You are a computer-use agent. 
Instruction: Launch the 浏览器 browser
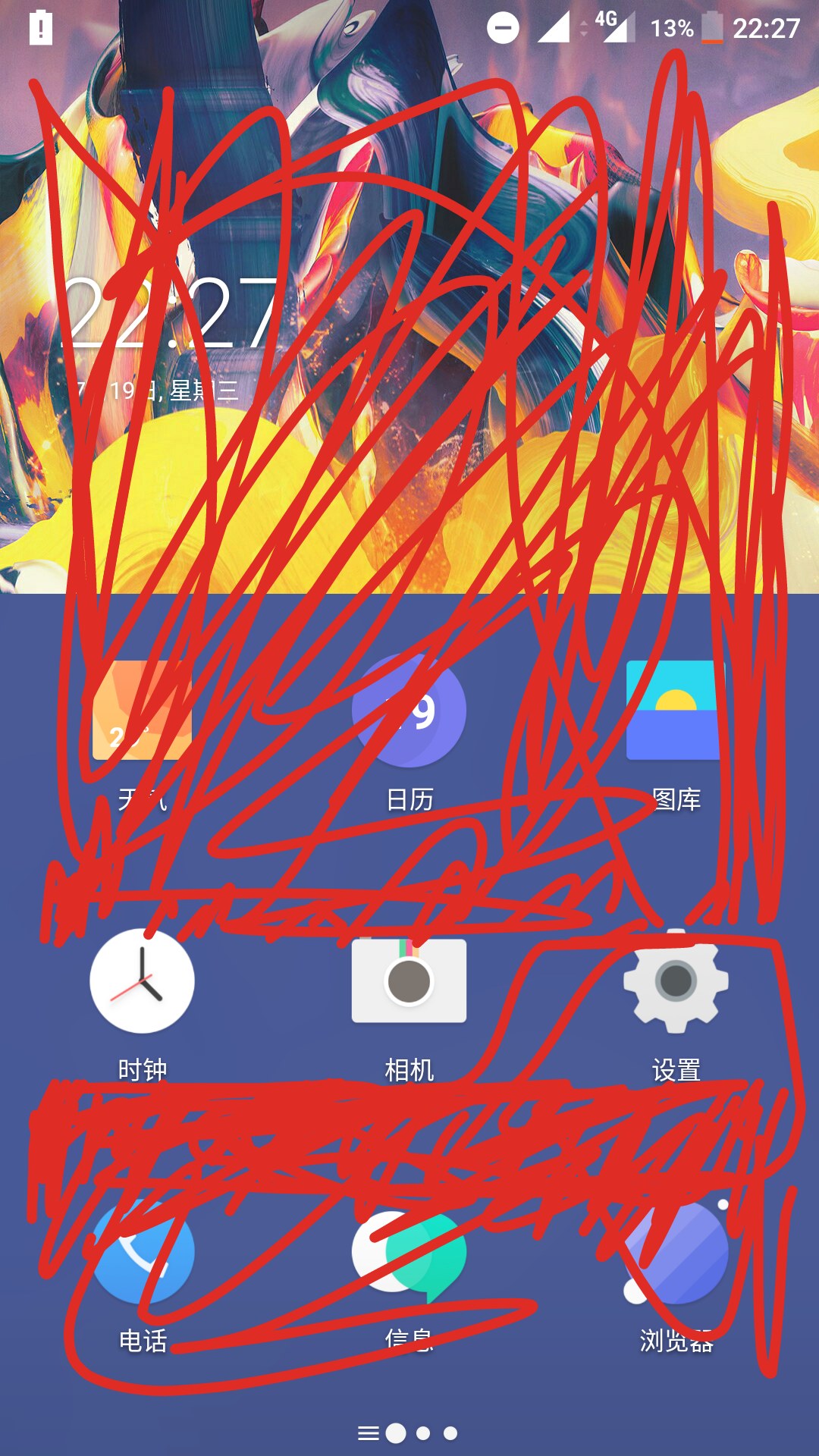coord(676,1252)
